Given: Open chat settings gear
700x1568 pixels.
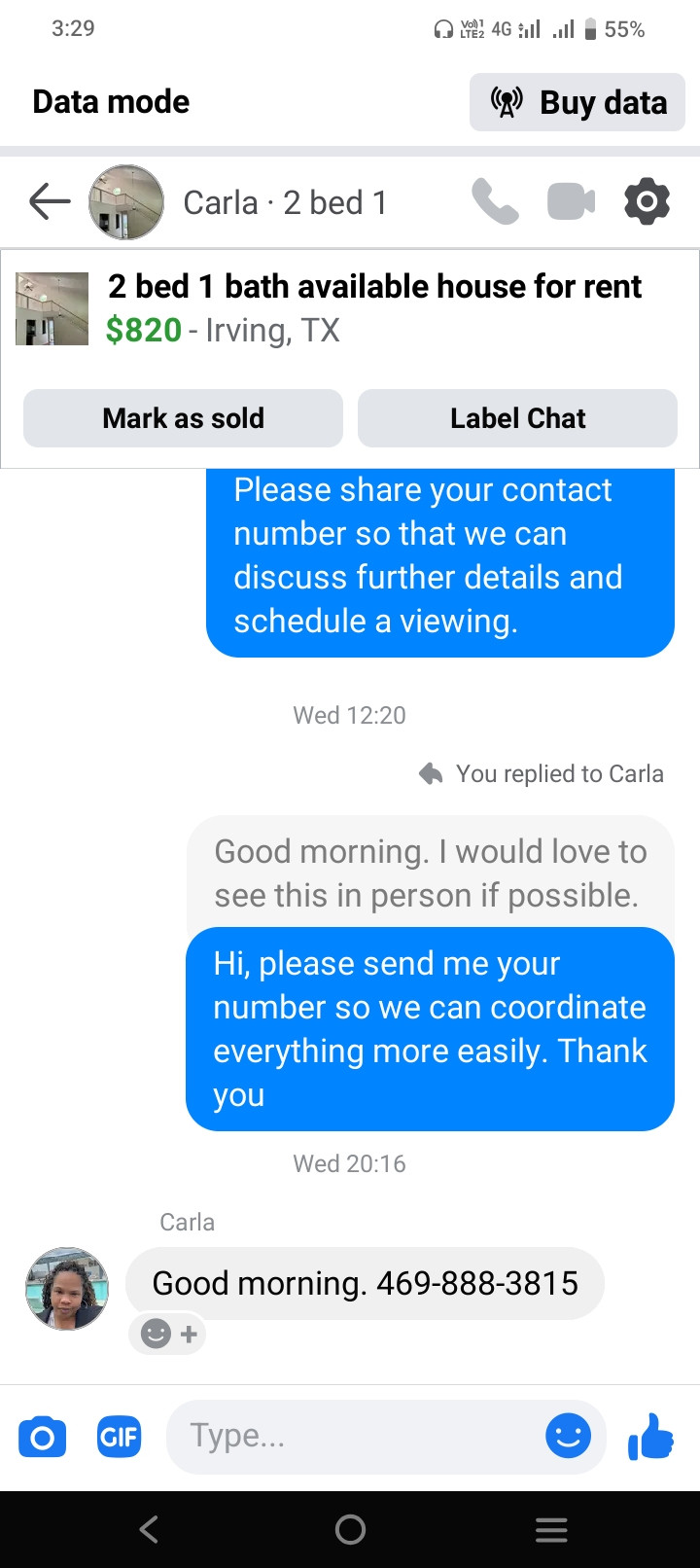Looking at the screenshot, I should point(647,202).
